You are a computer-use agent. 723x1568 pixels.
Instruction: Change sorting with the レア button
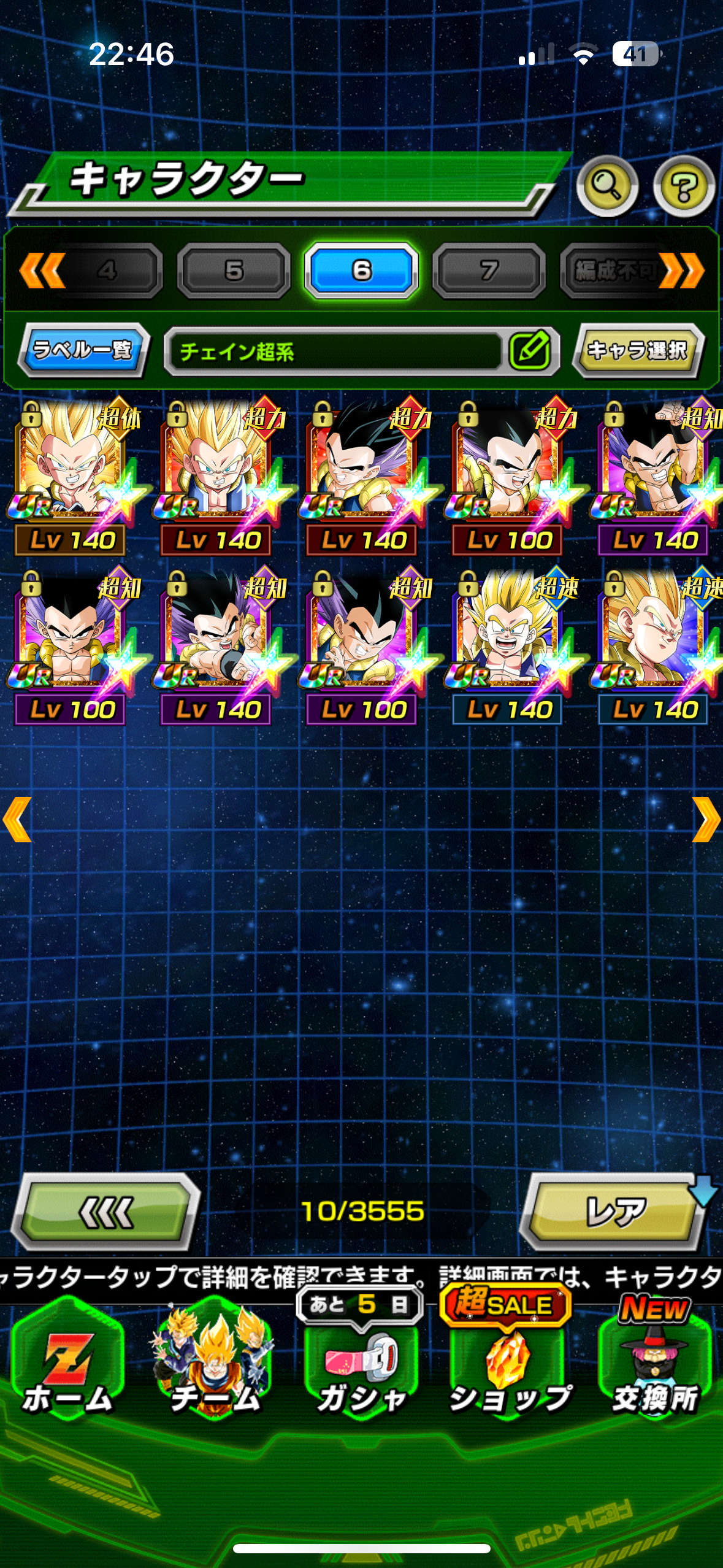[x=614, y=1212]
